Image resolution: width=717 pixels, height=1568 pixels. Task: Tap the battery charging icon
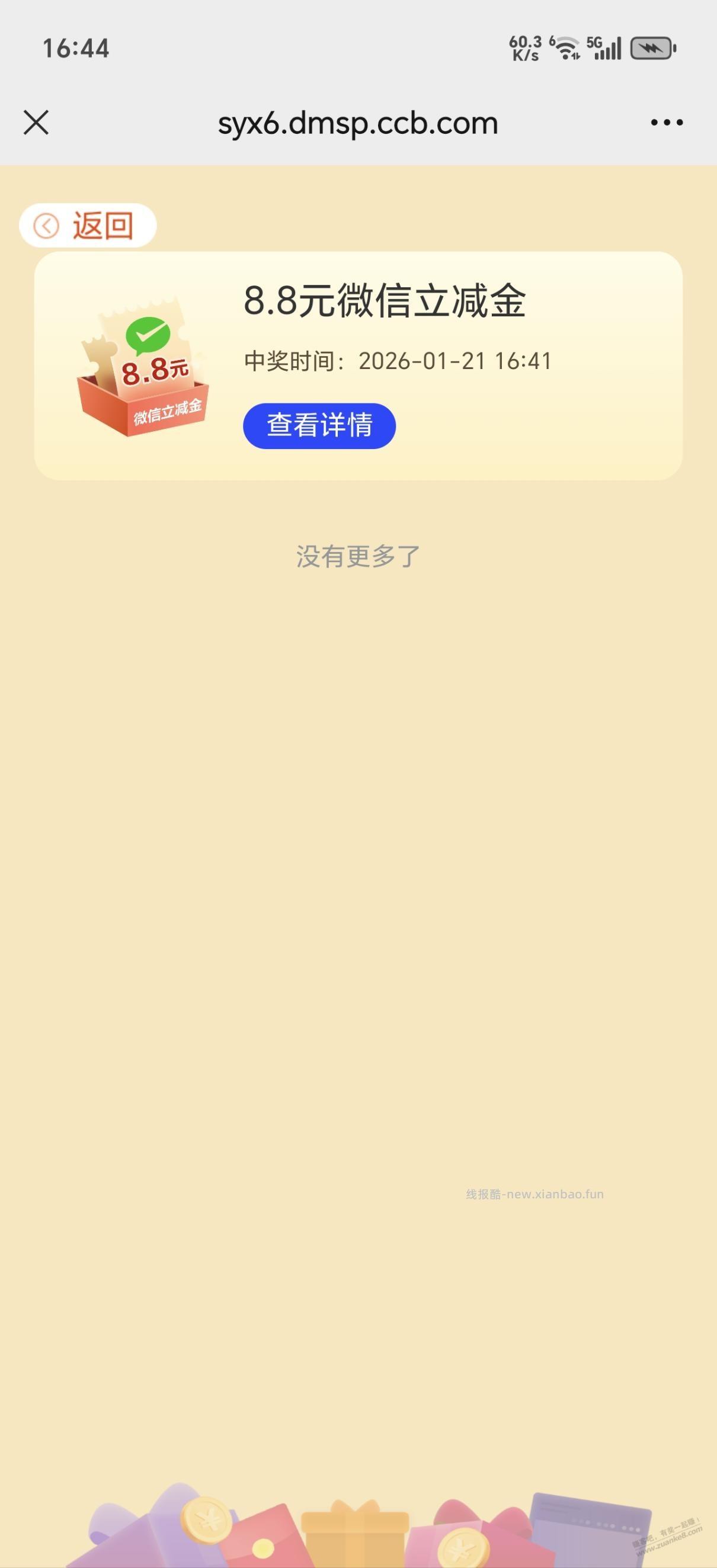pyautogui.click(x=652, y=47)
